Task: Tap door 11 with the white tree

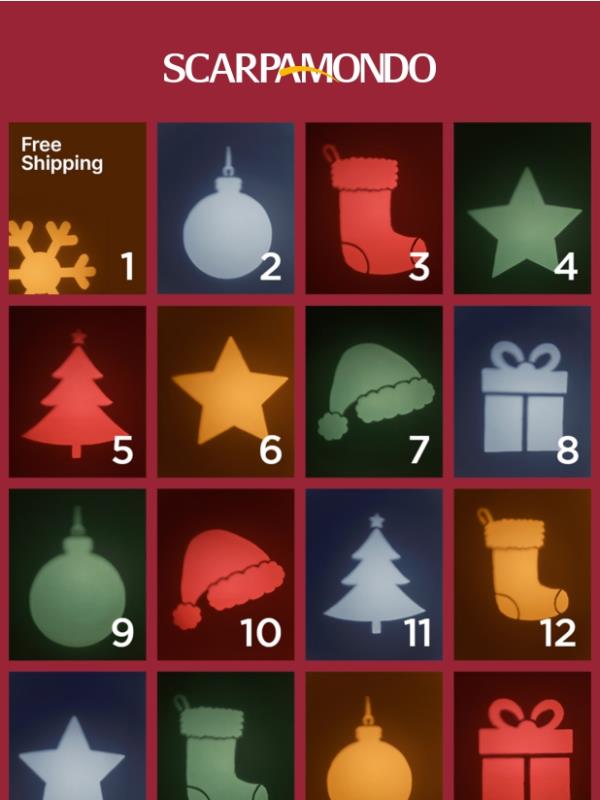Action: pyautogui.click(x=374, y=574)
